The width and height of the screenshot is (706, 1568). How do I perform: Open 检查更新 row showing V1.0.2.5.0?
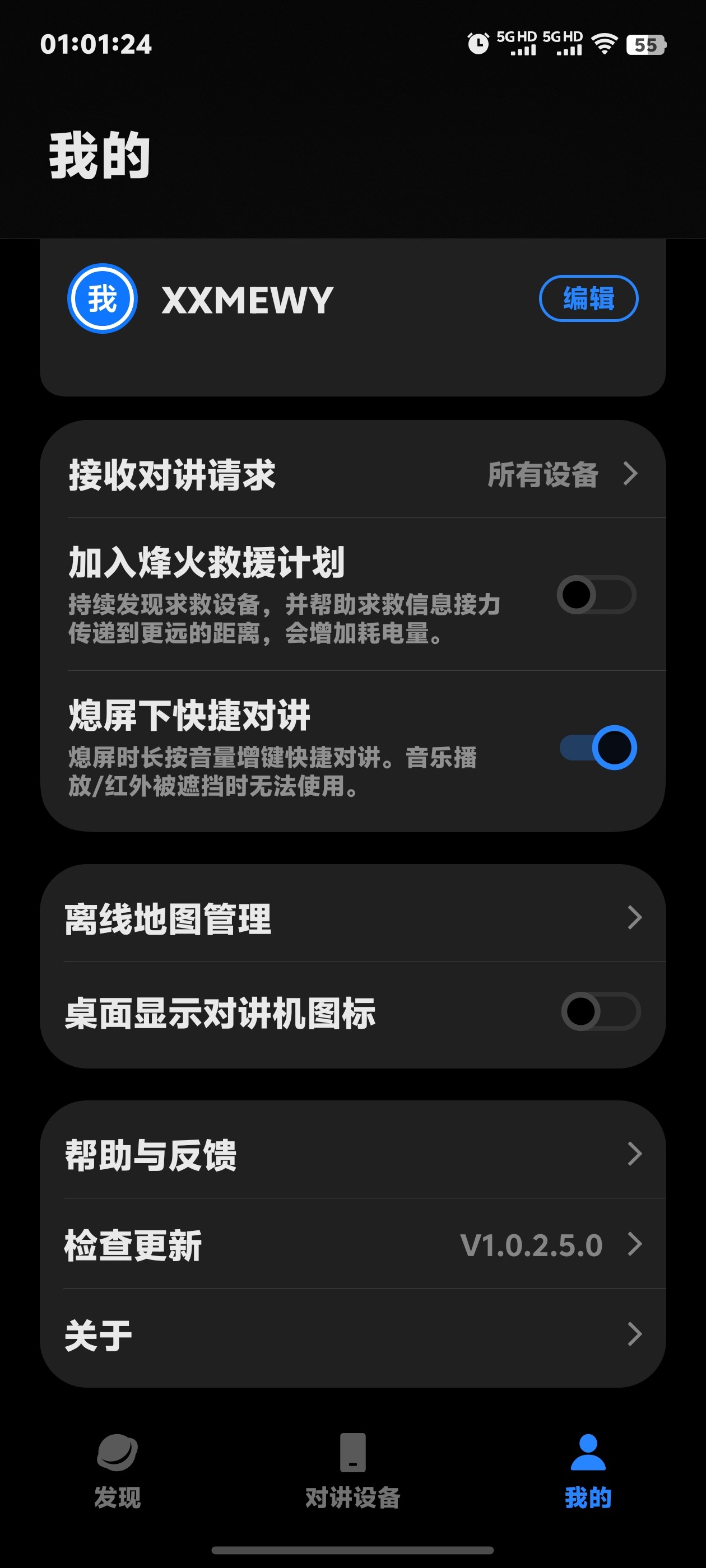352,1244
